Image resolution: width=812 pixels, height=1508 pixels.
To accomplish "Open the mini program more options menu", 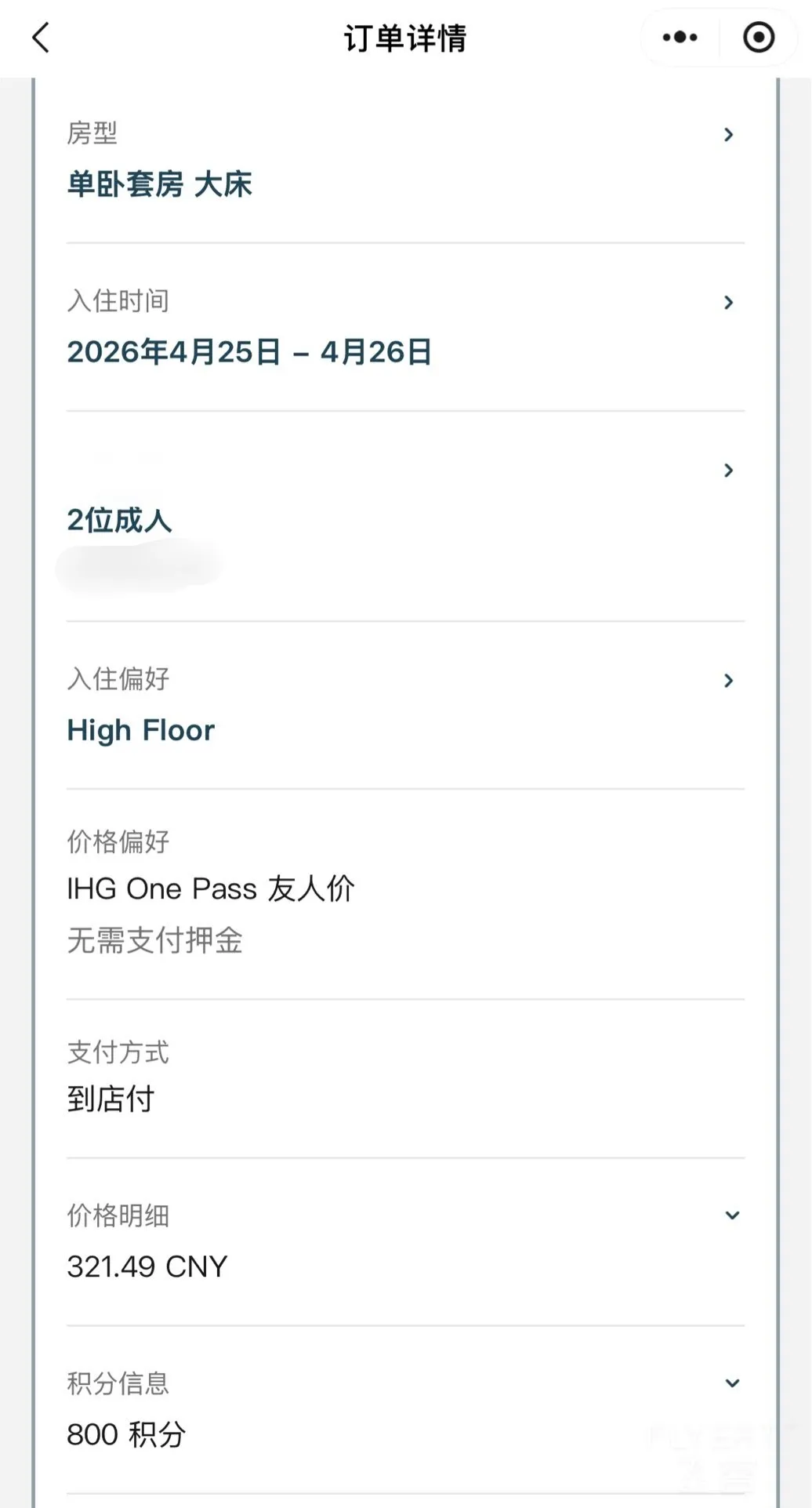I will tap(680, 38).
